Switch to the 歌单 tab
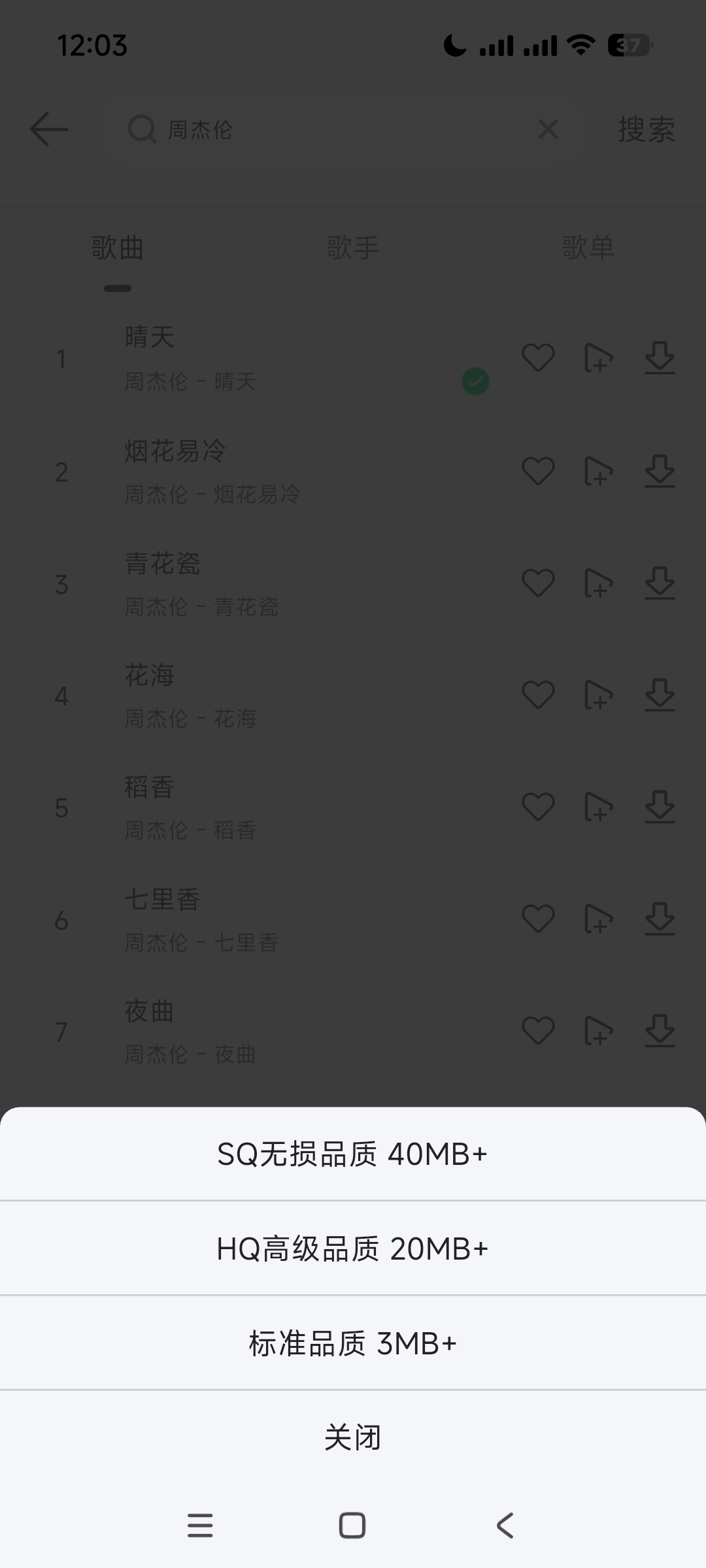The height and width of the screenshot is (1568, 706). point(587,248)
